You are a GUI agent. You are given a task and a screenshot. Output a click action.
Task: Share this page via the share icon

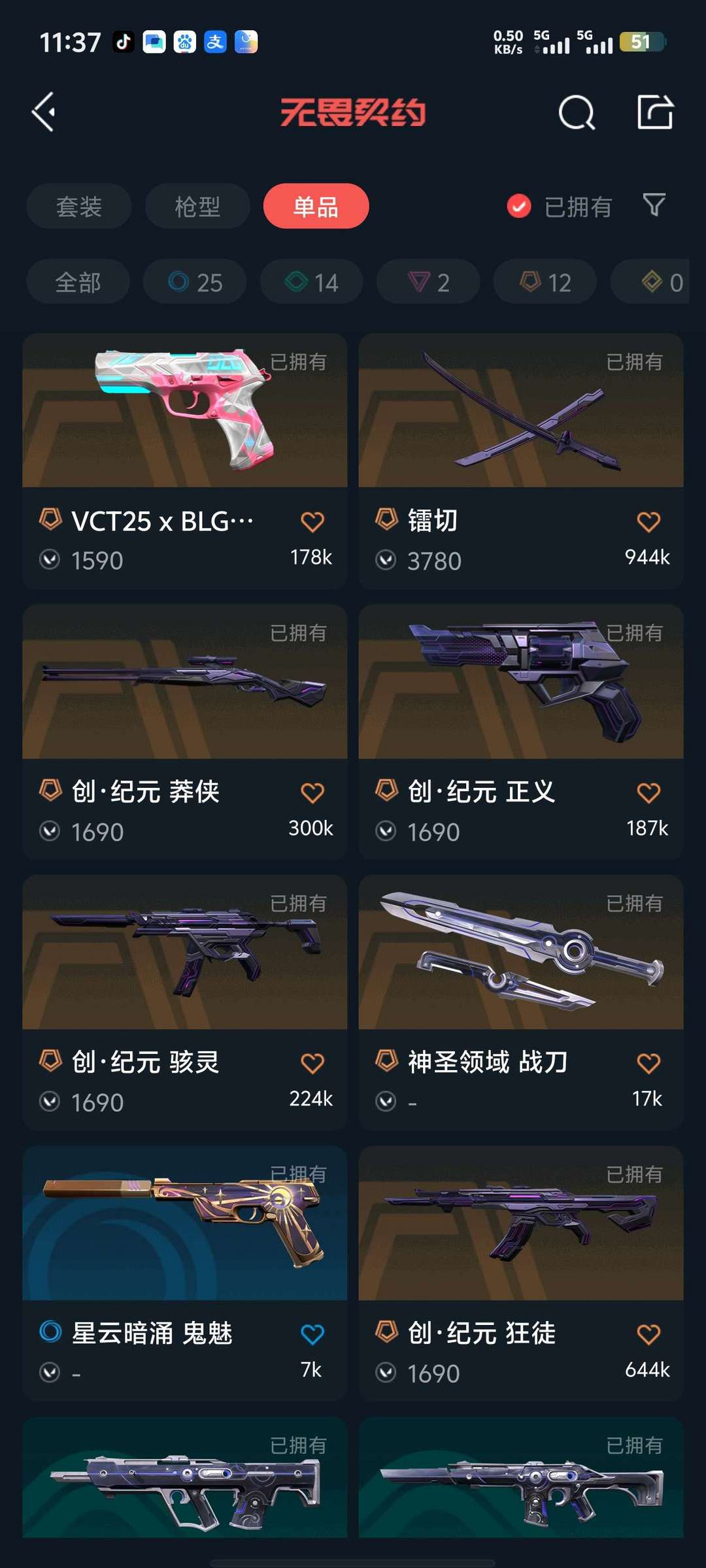click(655, 112)
